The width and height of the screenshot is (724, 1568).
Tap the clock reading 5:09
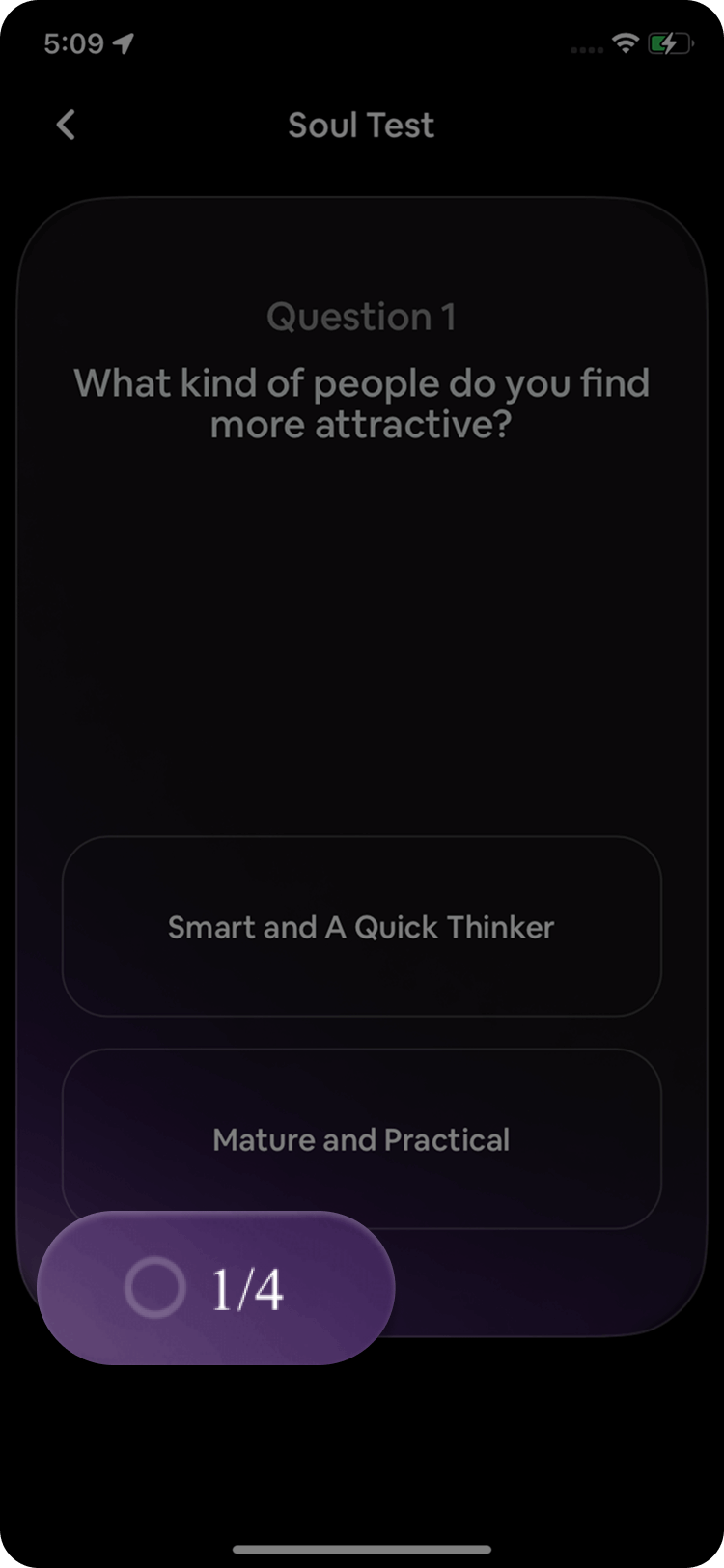coord(74,42)
